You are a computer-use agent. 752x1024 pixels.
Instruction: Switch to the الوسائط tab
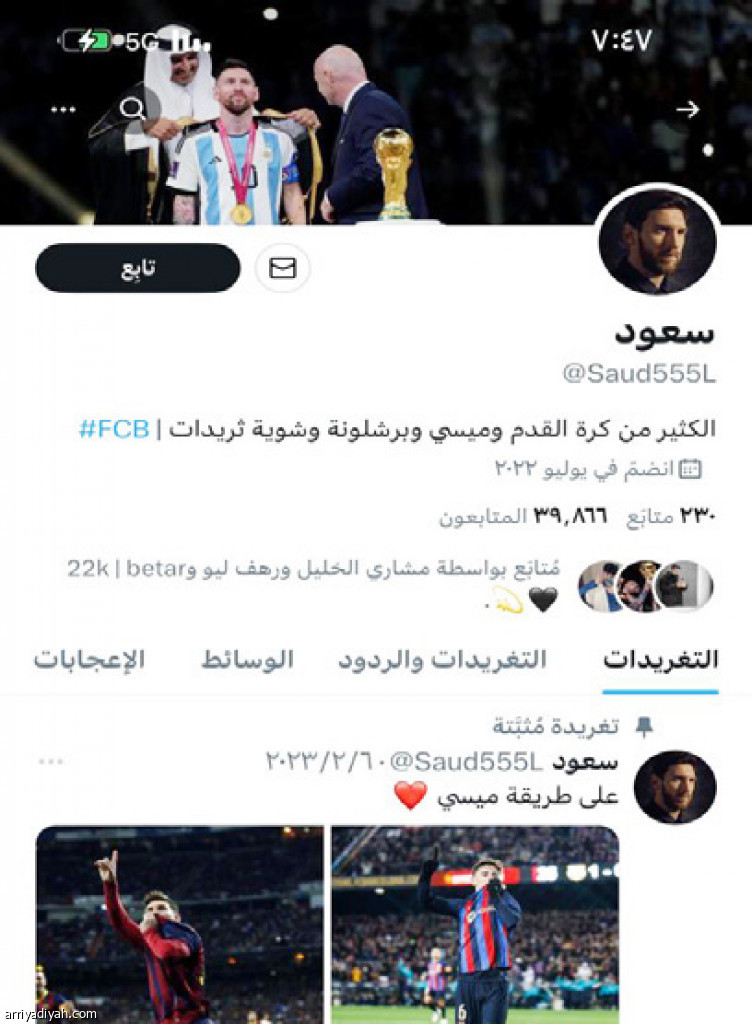coord(247,660)
